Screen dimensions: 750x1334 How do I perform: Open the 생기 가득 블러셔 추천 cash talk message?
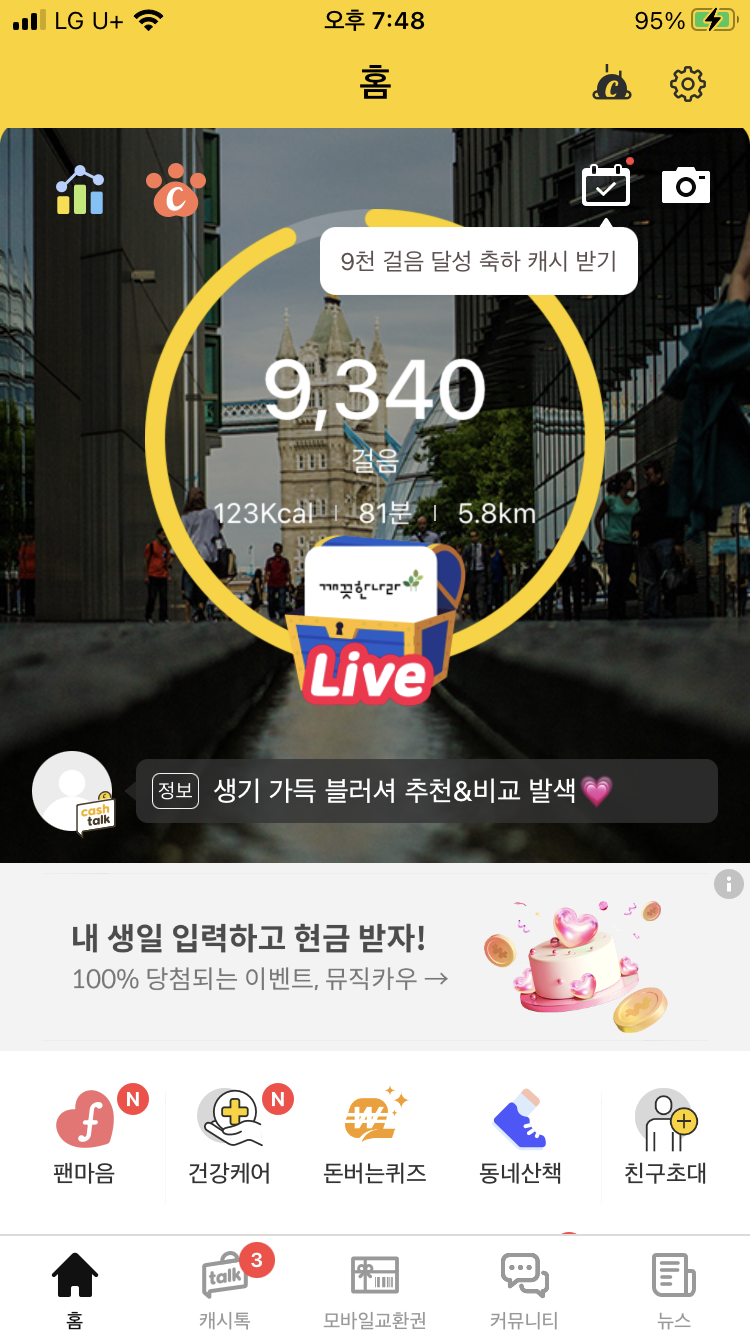pos(426,791)
